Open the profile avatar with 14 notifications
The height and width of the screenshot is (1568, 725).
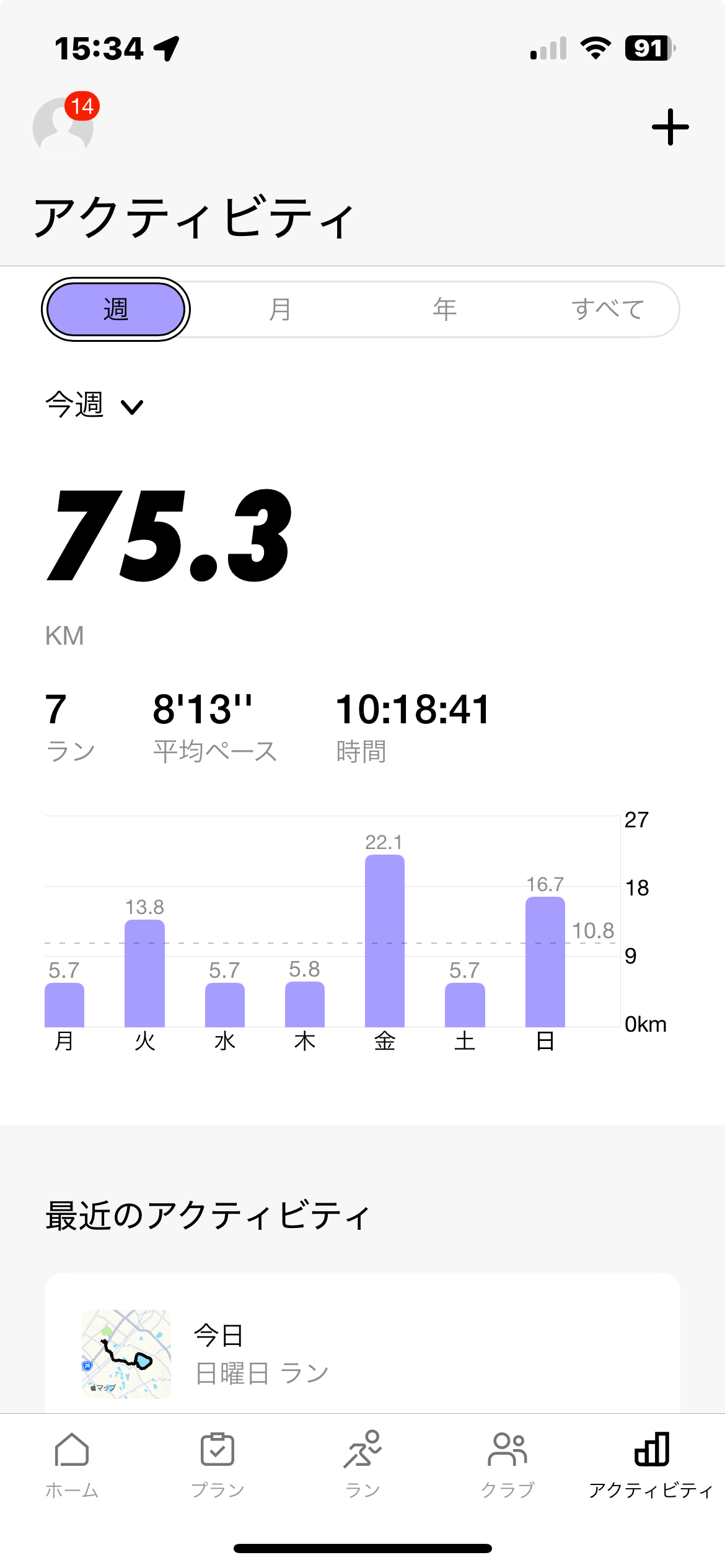coord(63,126)
